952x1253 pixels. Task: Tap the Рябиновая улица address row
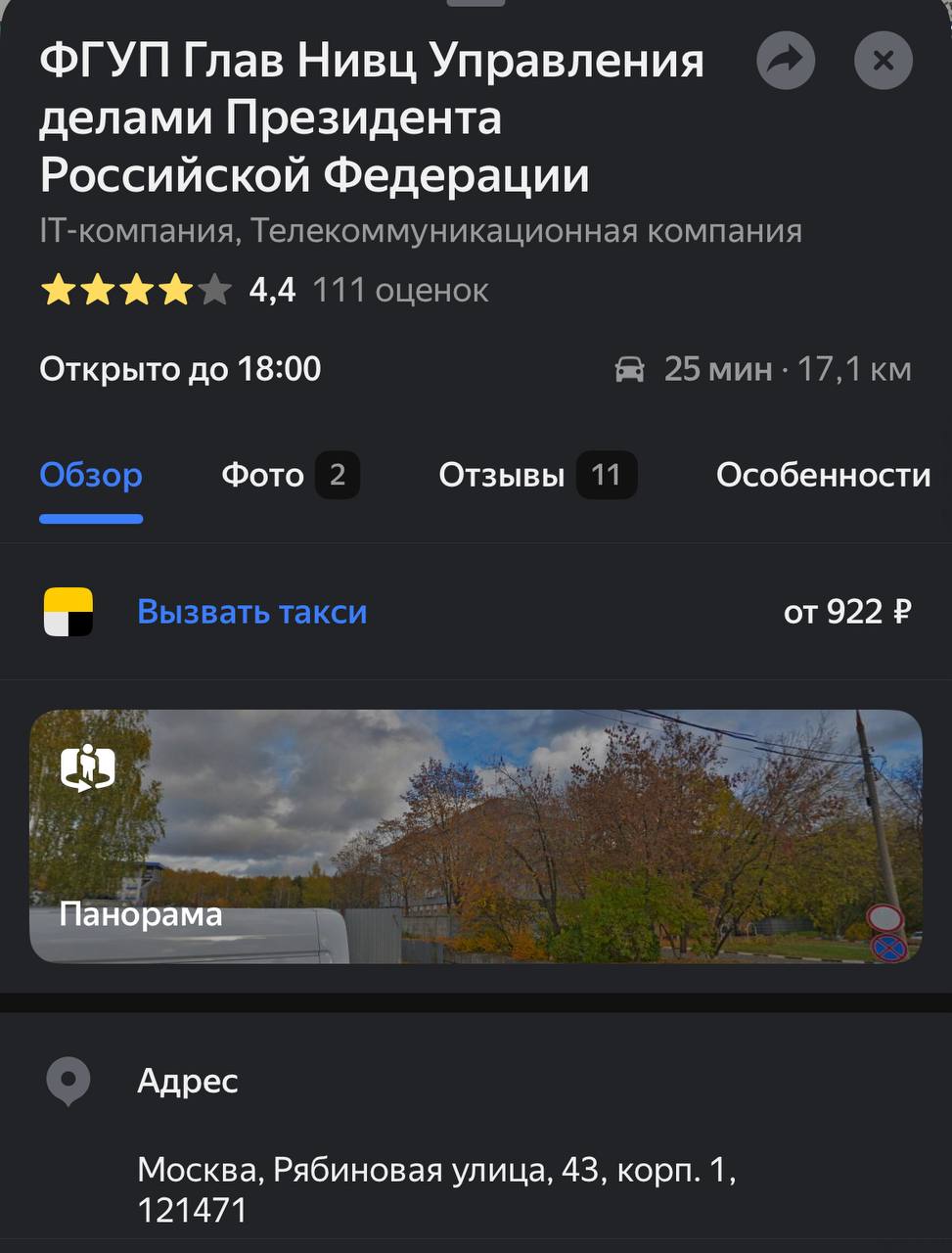coord(435,1188)
